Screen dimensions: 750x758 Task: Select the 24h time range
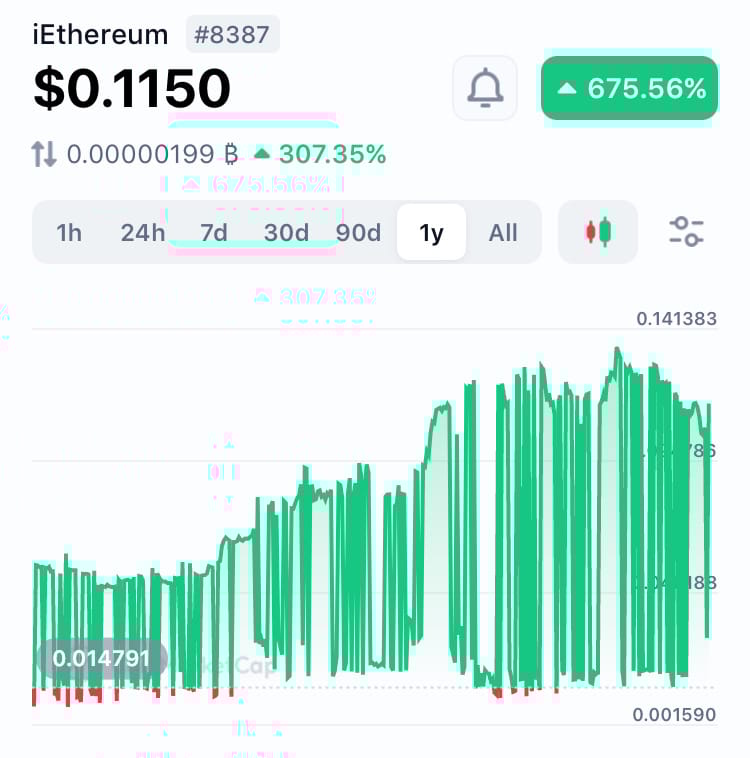pyautogui.click(x=143, y=233)
